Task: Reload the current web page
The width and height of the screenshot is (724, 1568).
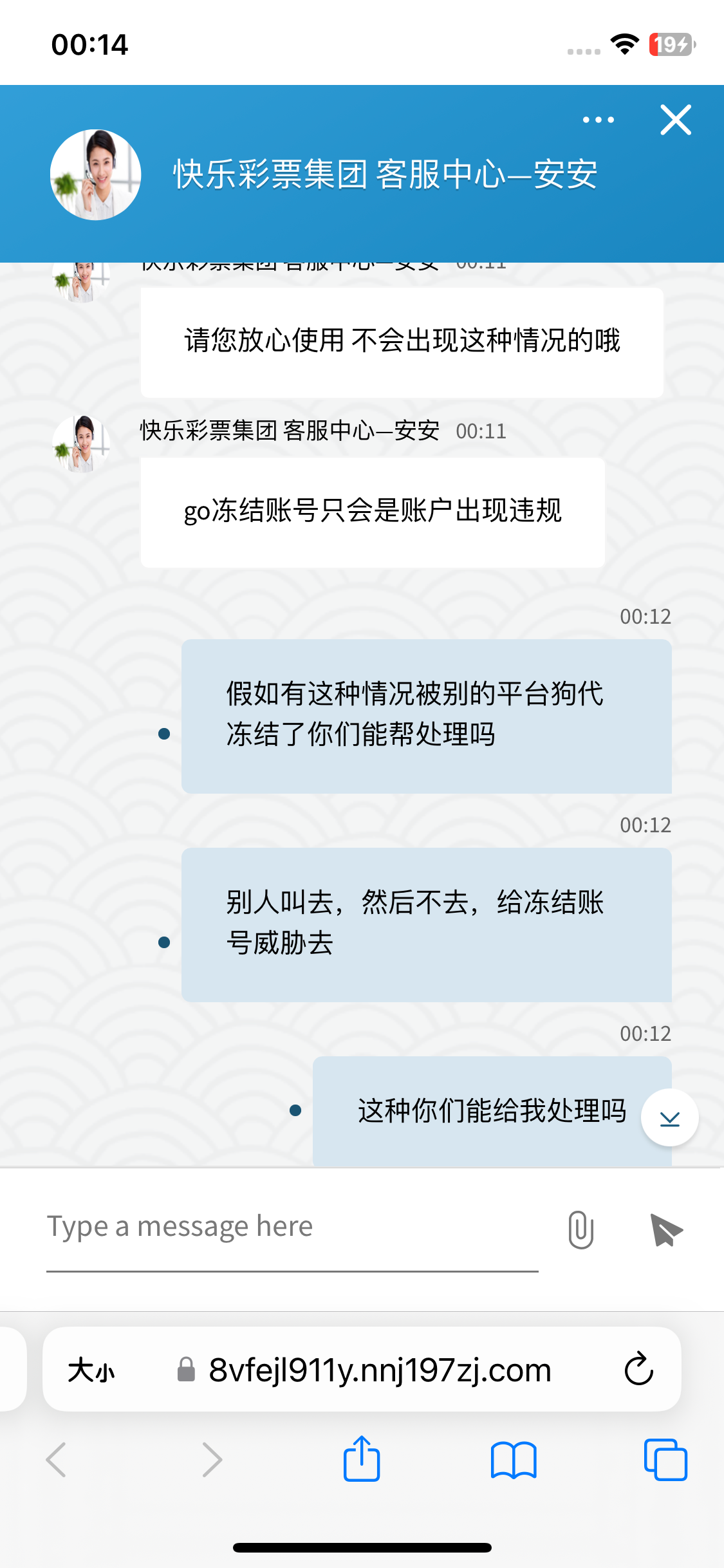Action: click(638, 1368)
